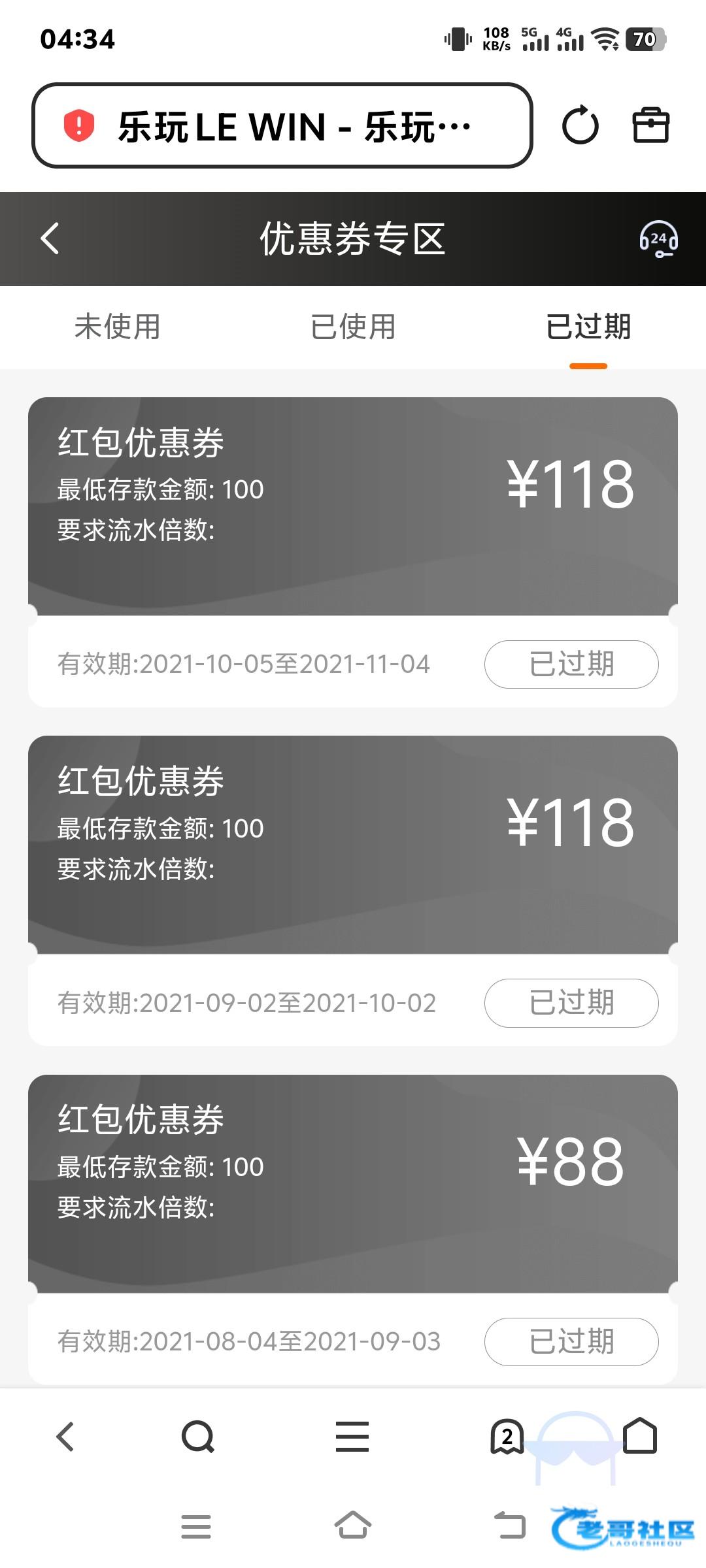Select the 已过期 tab
This screenshot has width=706, height=1568.
pyautogui.click(x=588, y=327)
